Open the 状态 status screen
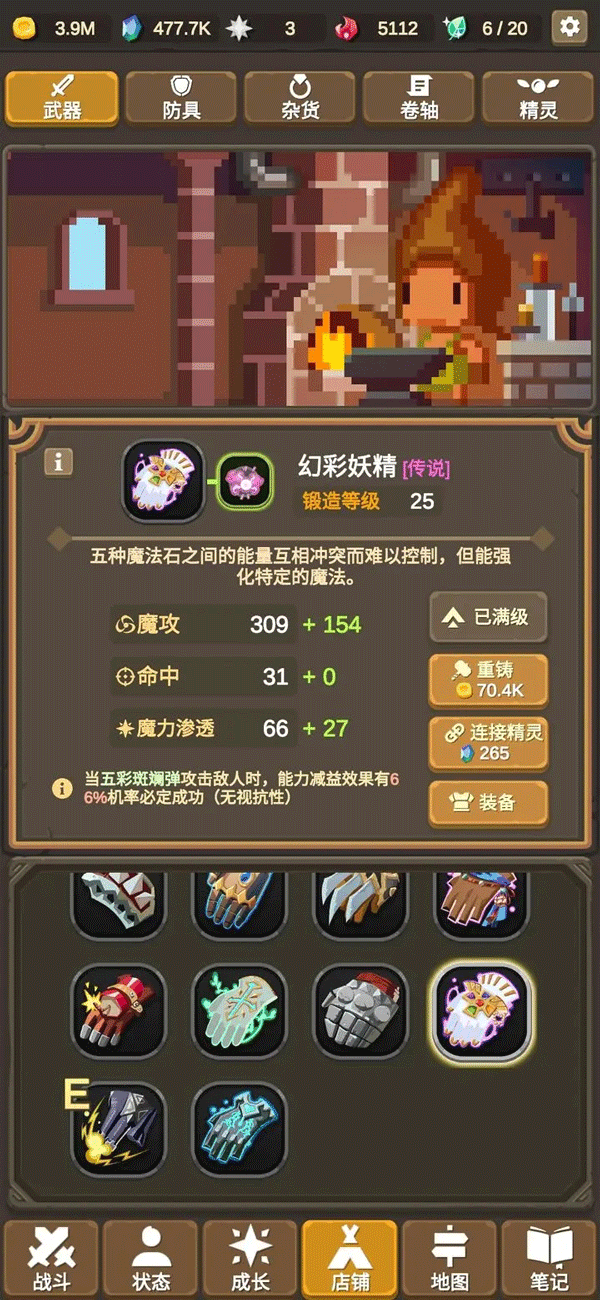The width and height of the screenshot is (600, 1300). pos(150,1256)
